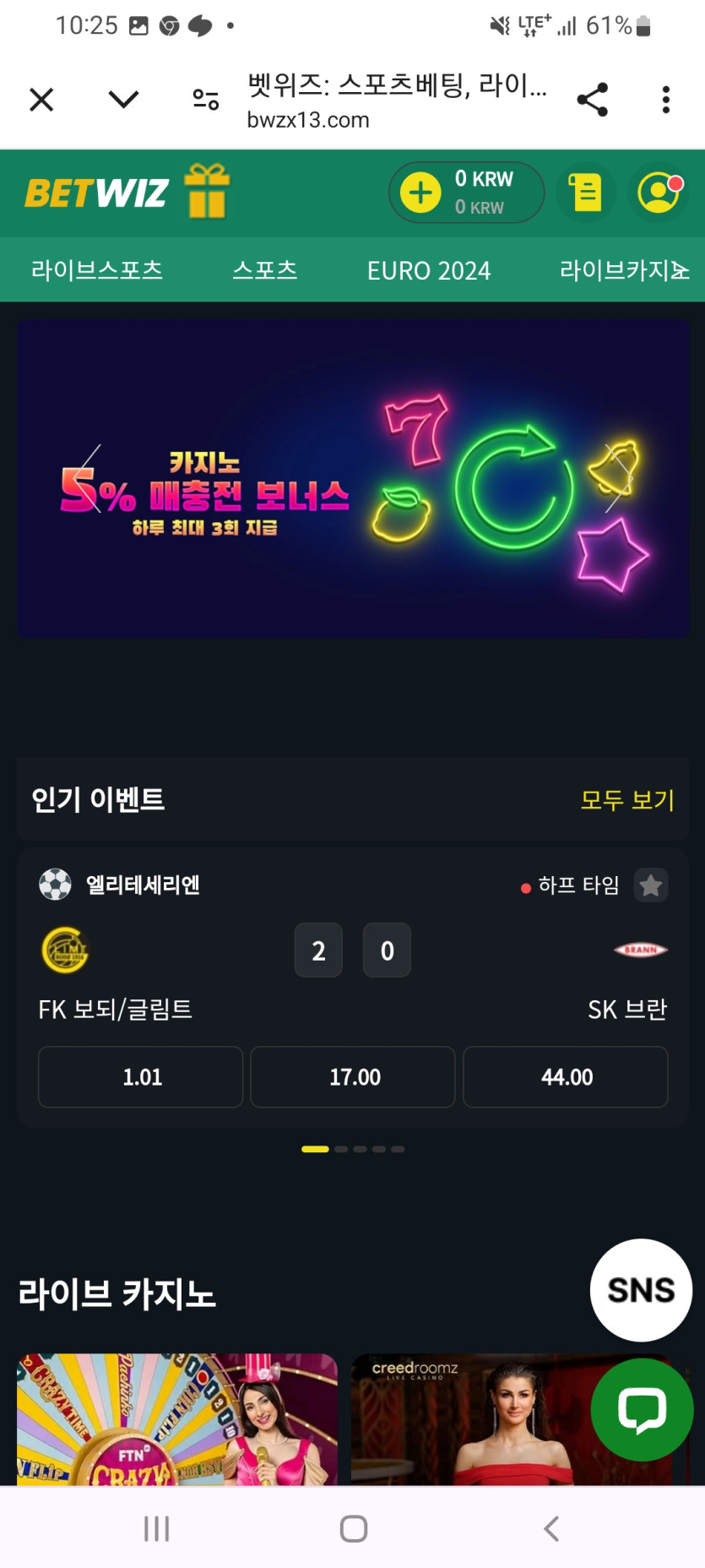Image resolution: width=705 pixels, height=1568 pixels.
Task: Tap 모두 보기 to view all events
Action: coord(627,799)
